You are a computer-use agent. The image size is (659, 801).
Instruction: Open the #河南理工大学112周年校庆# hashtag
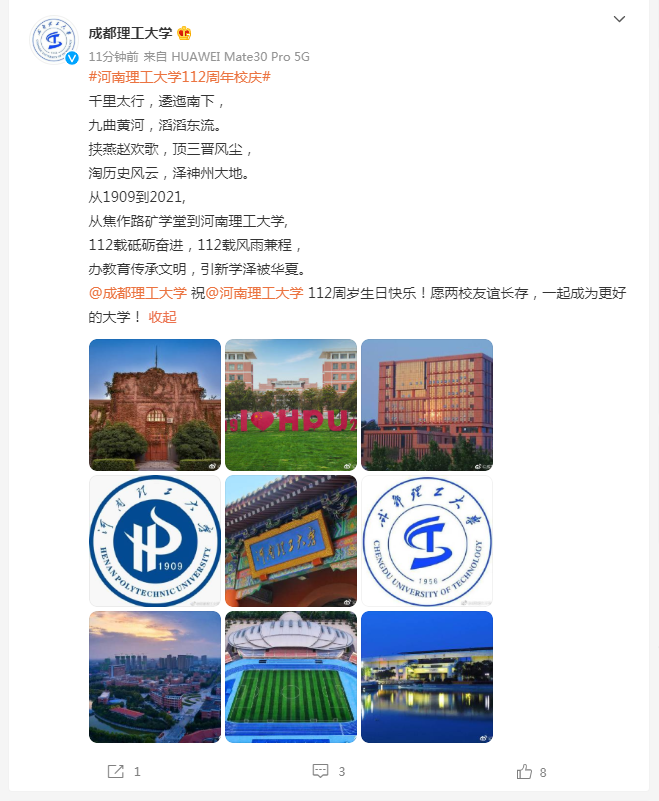pos(180,77)
